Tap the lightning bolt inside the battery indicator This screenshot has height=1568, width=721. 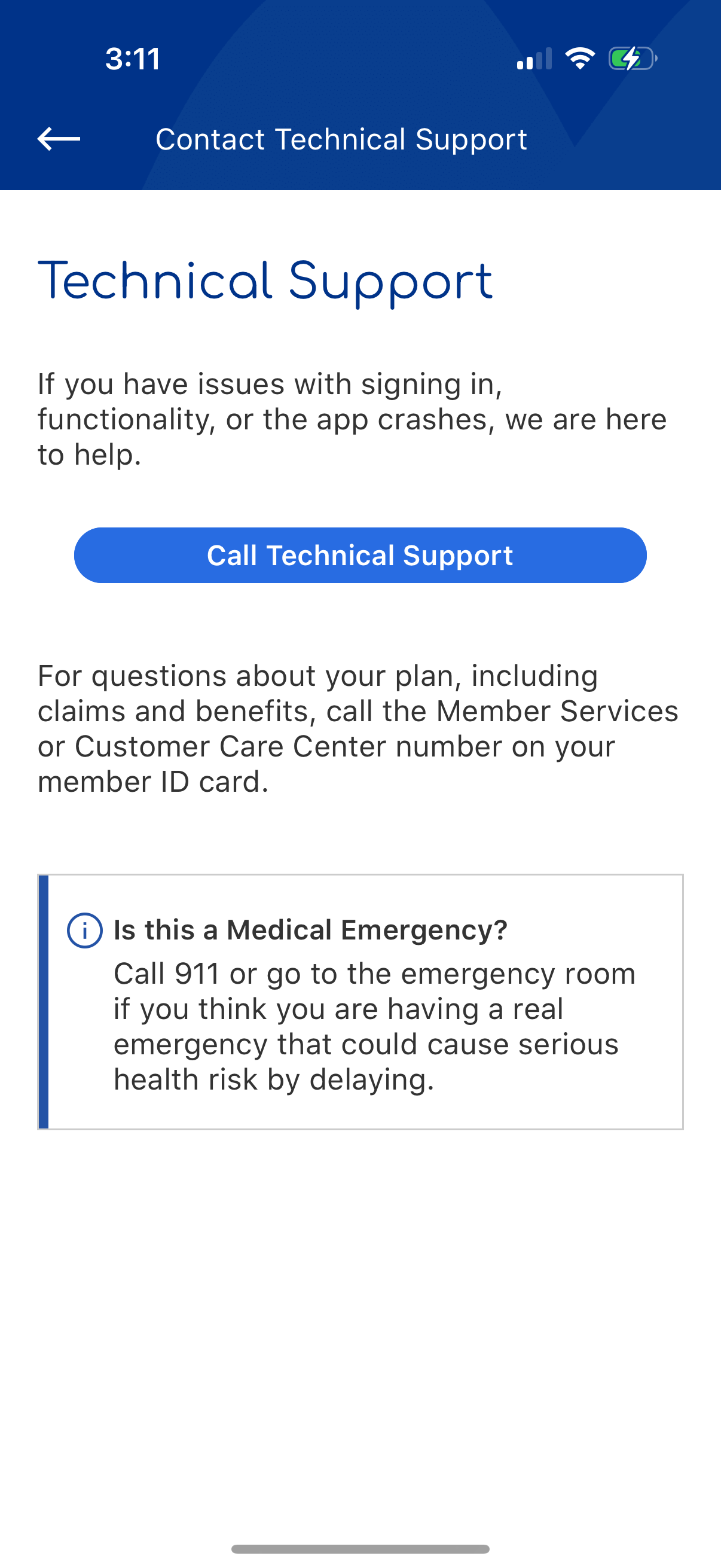[x=631, y=58]
